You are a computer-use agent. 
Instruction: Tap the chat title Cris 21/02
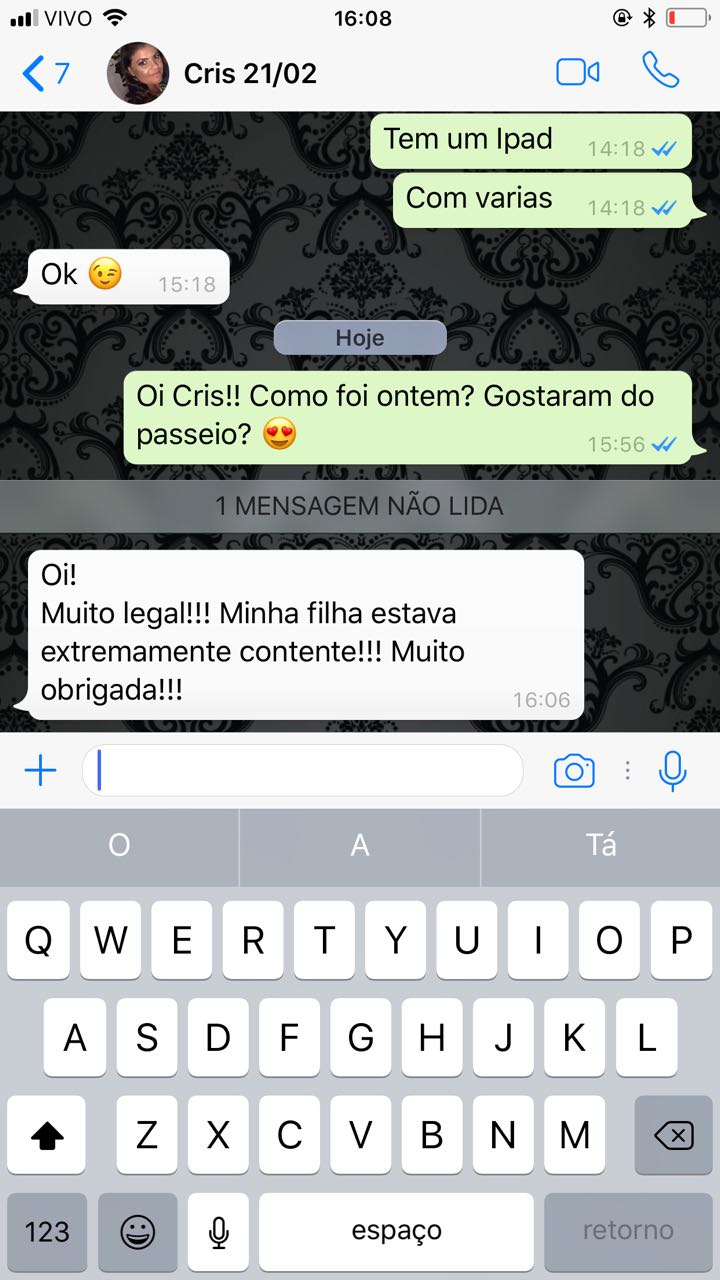coord(250,73)
